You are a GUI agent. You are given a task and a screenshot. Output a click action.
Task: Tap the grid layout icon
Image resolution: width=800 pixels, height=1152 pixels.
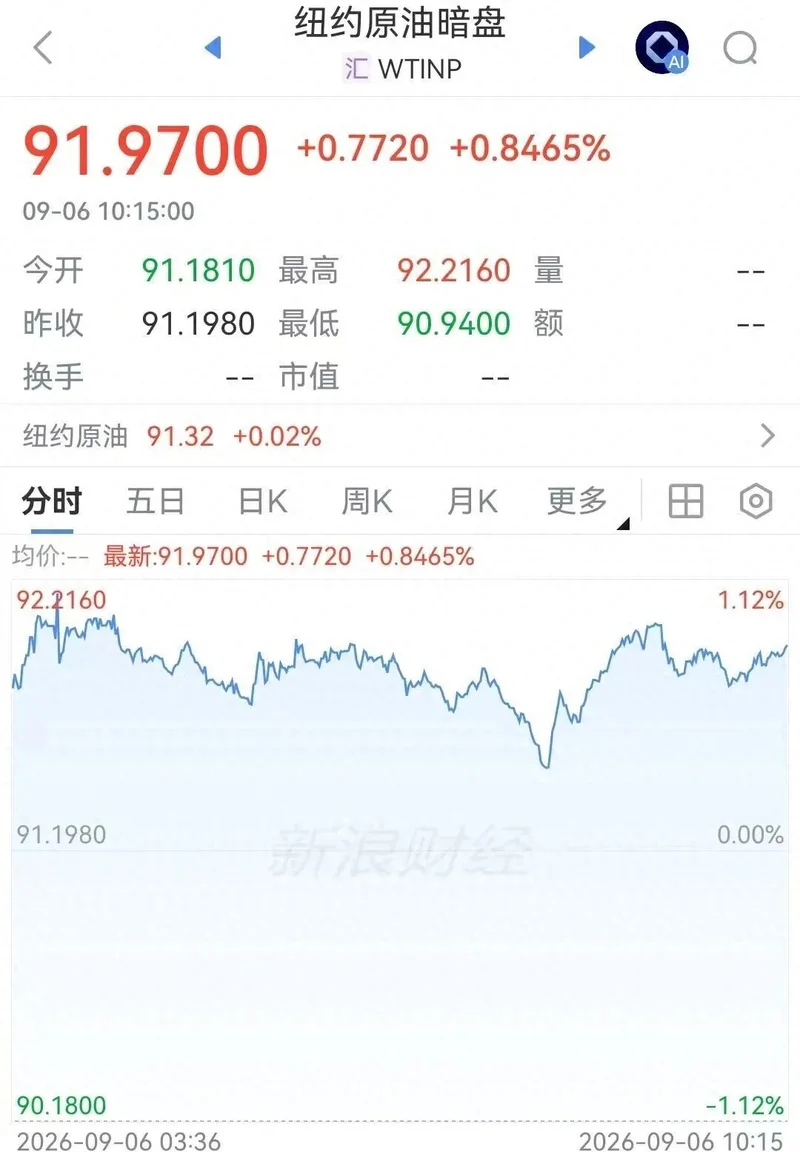click(x=686, y=502)
